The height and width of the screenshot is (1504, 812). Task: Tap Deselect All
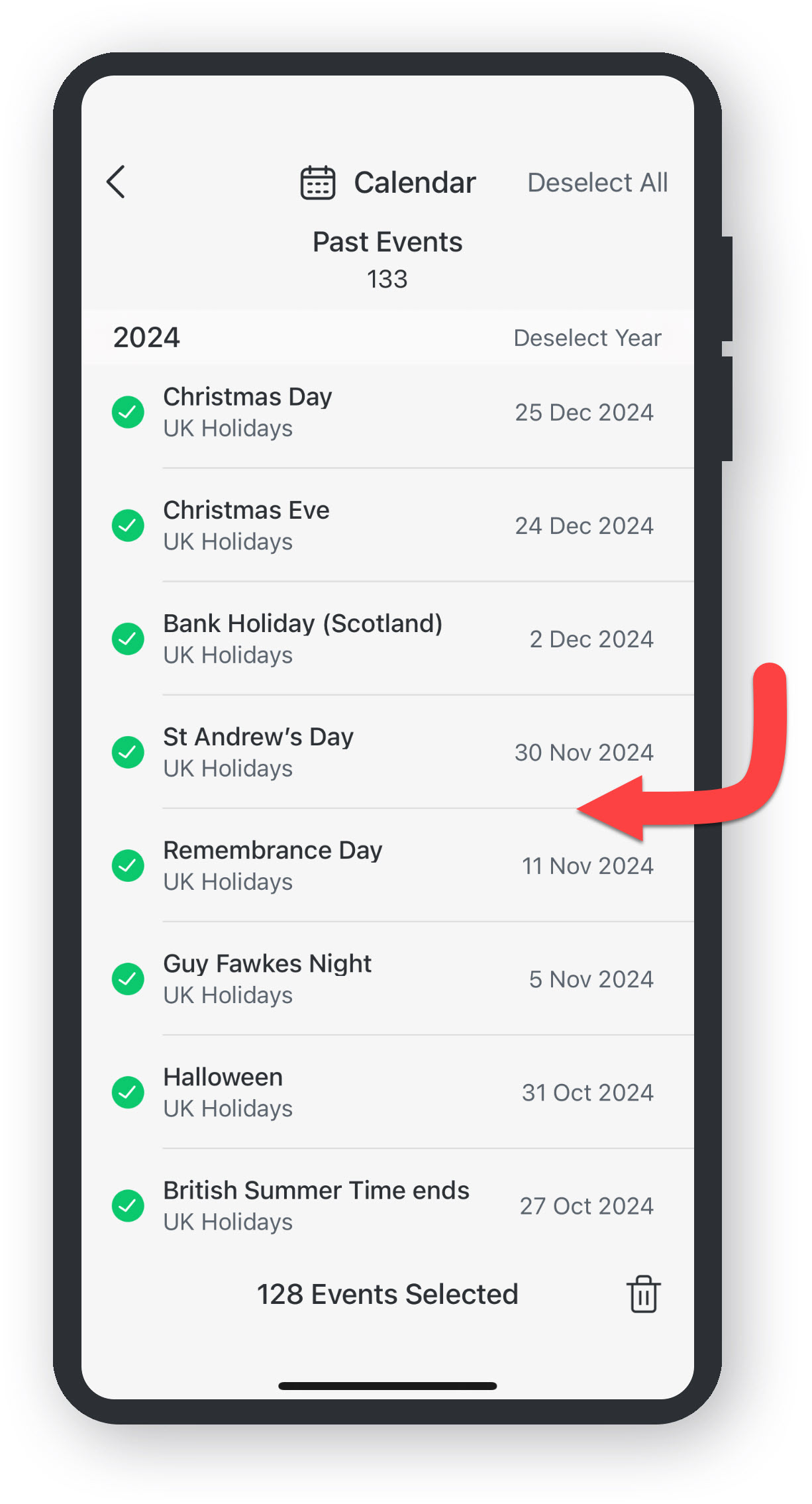[597, 183]
